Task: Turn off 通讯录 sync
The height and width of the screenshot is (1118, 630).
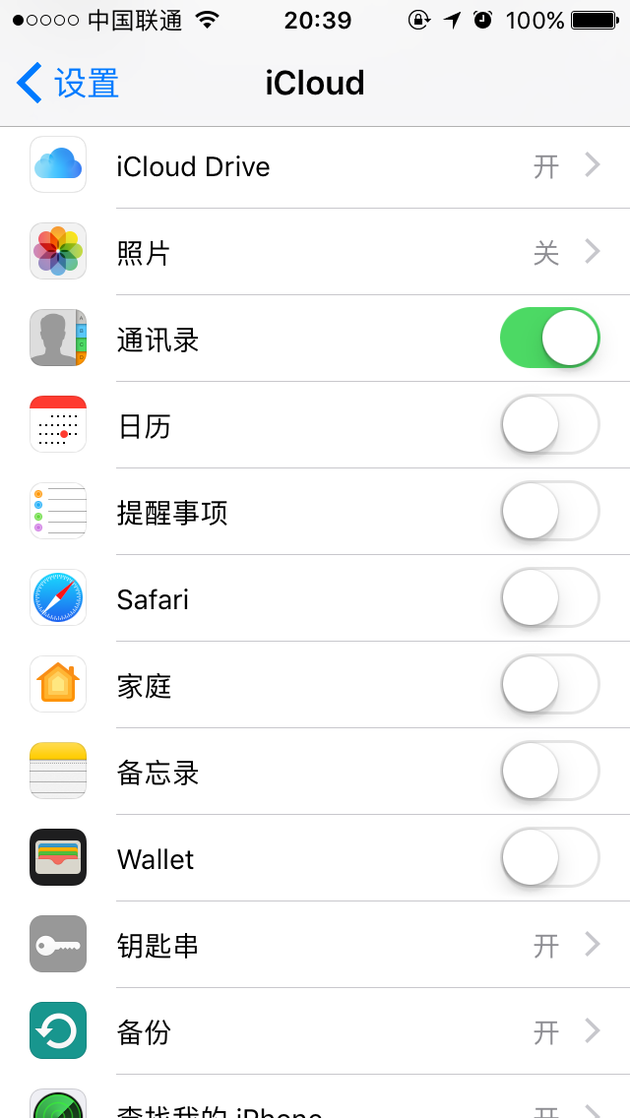Action: (x=550, y=338)
